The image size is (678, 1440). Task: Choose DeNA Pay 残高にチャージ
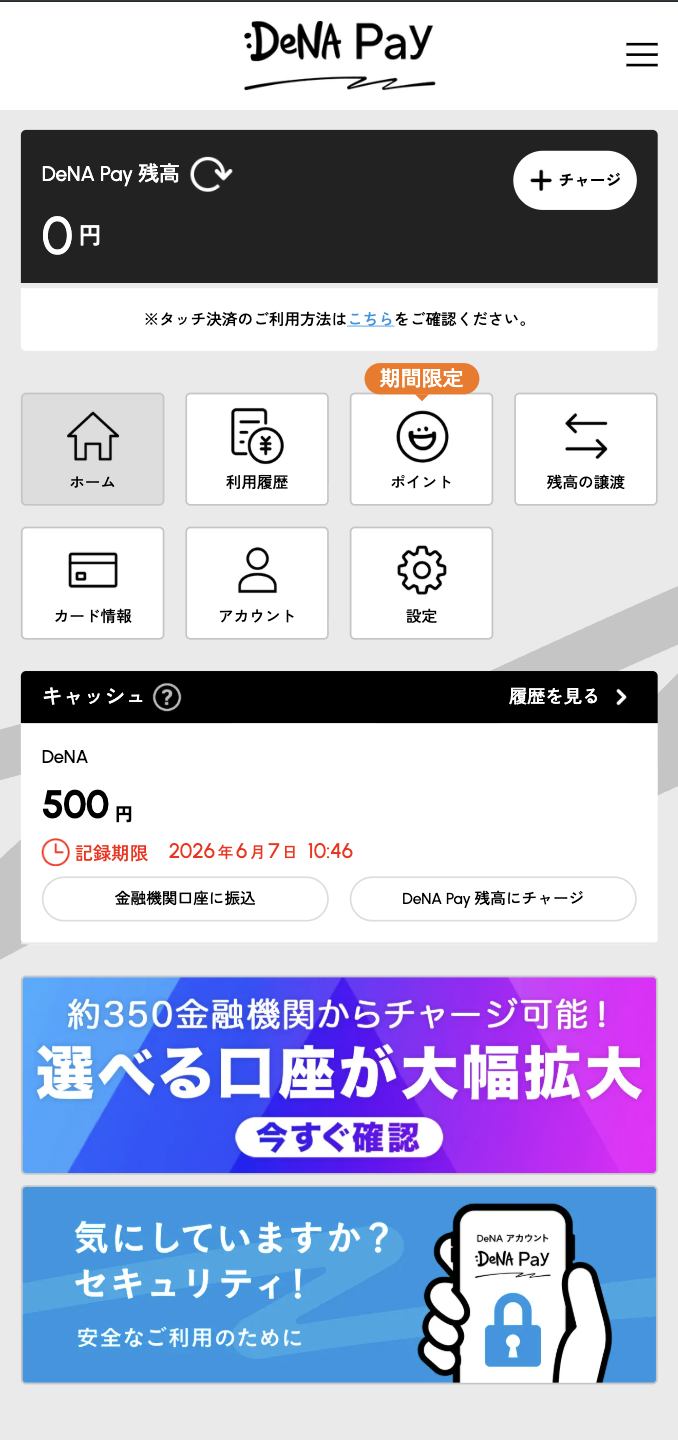pyautogui.click(x=493, y=899)
